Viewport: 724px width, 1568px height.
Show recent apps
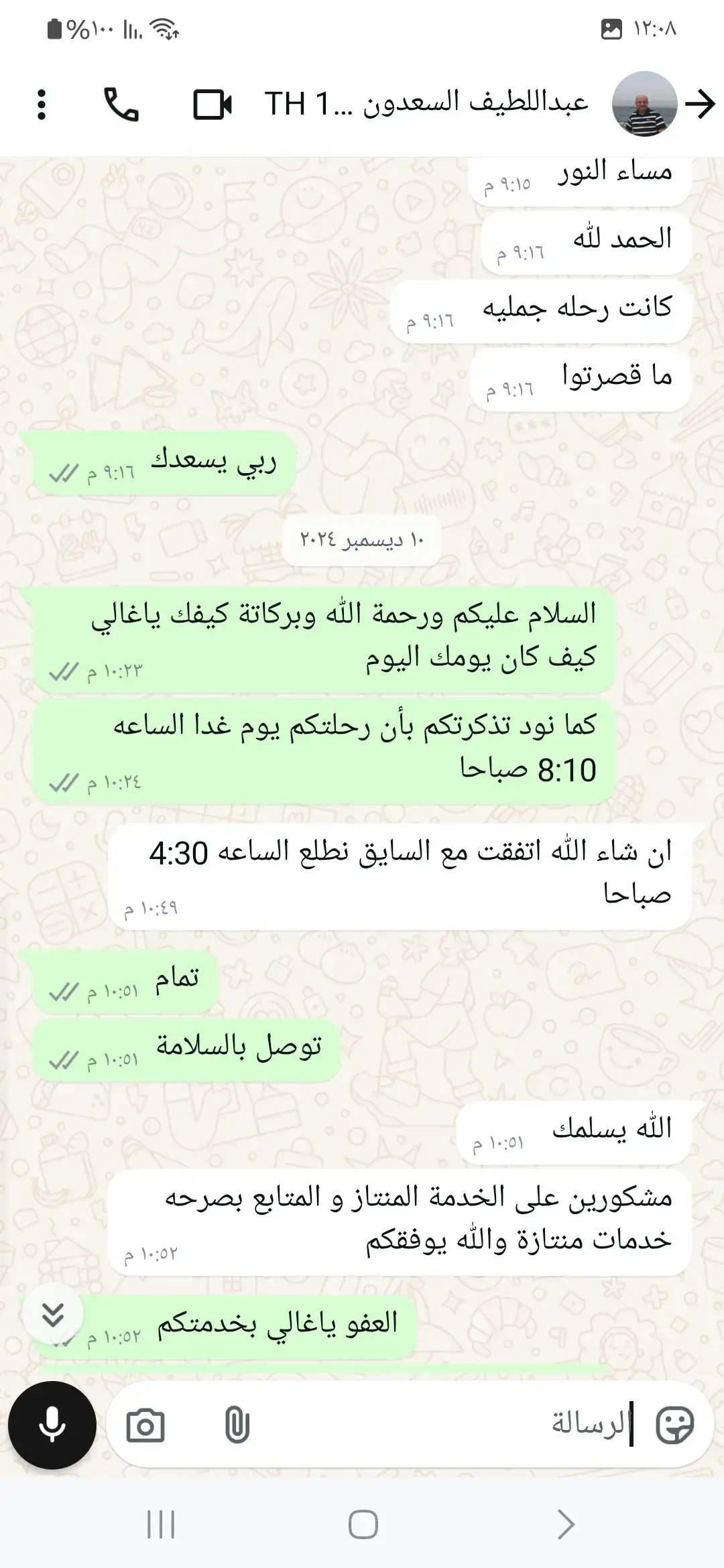point(161,1524)
